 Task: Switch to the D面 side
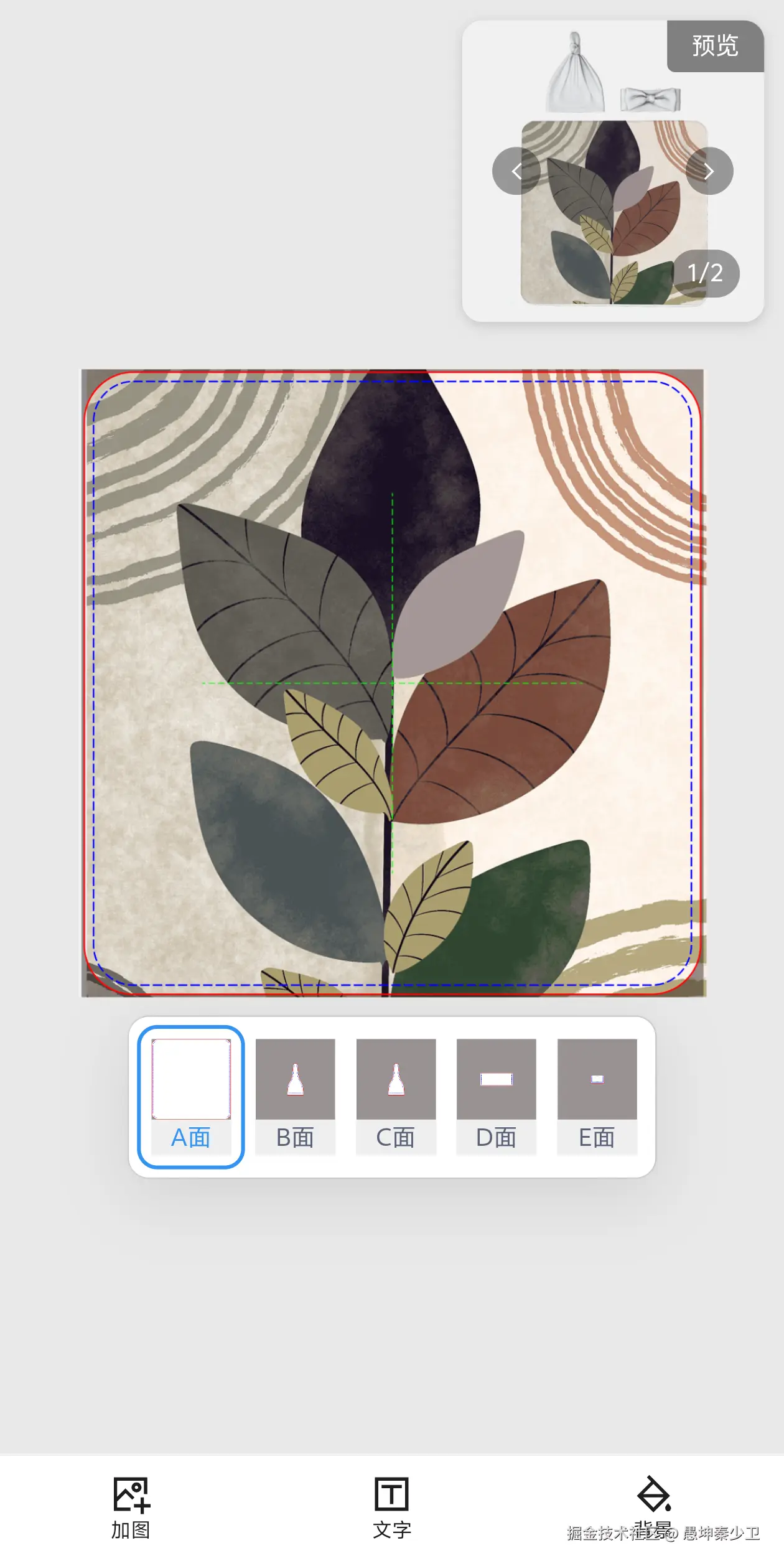tap(496, 1096)
